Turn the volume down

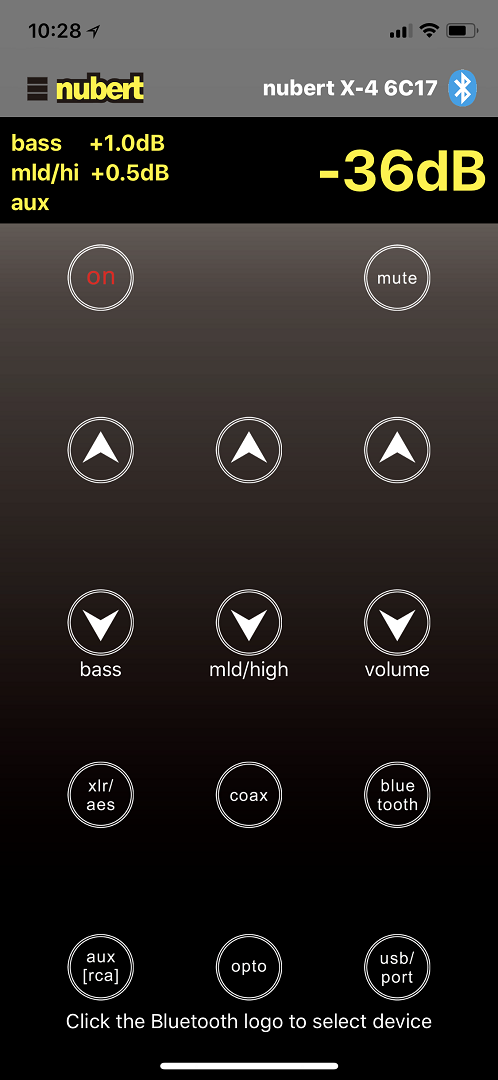397,623
